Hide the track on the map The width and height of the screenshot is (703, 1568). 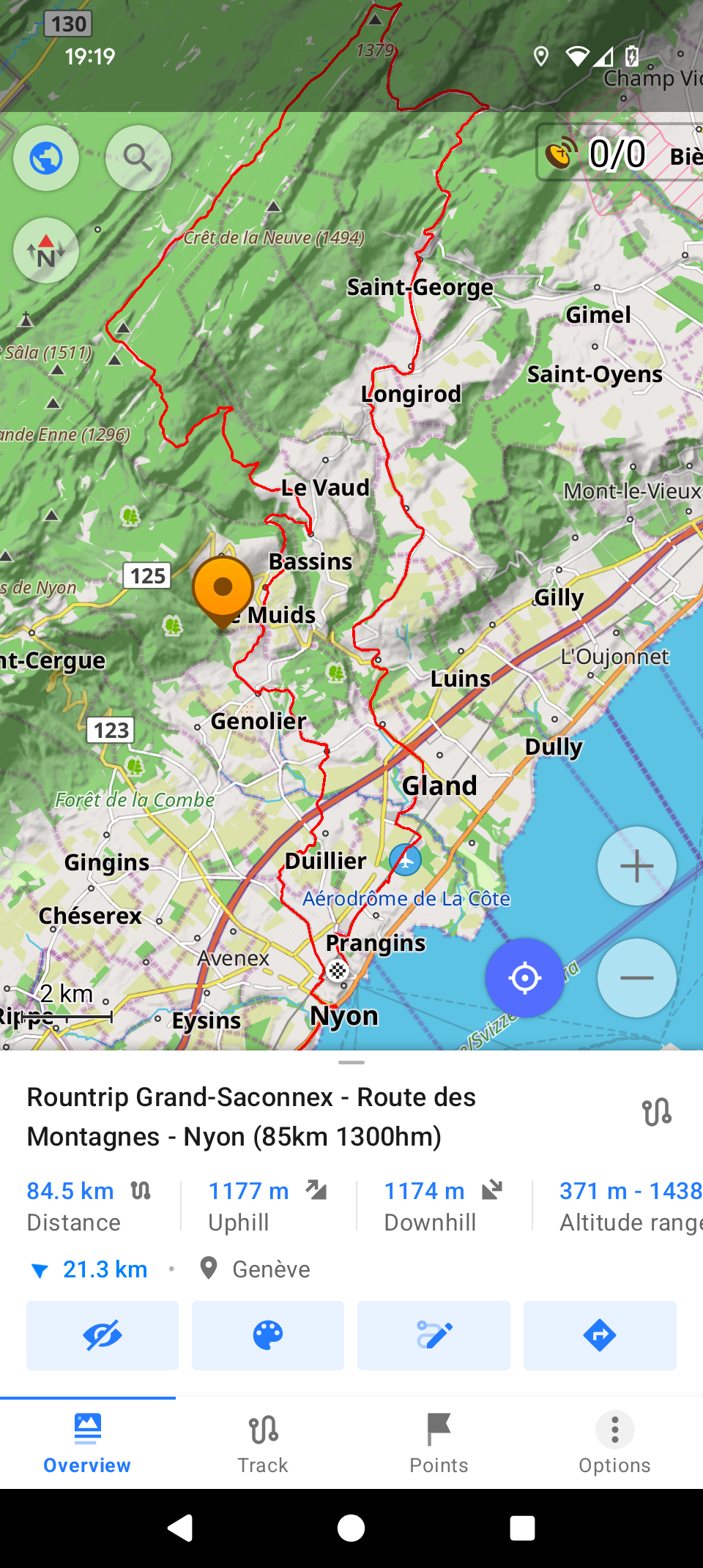103,1335
